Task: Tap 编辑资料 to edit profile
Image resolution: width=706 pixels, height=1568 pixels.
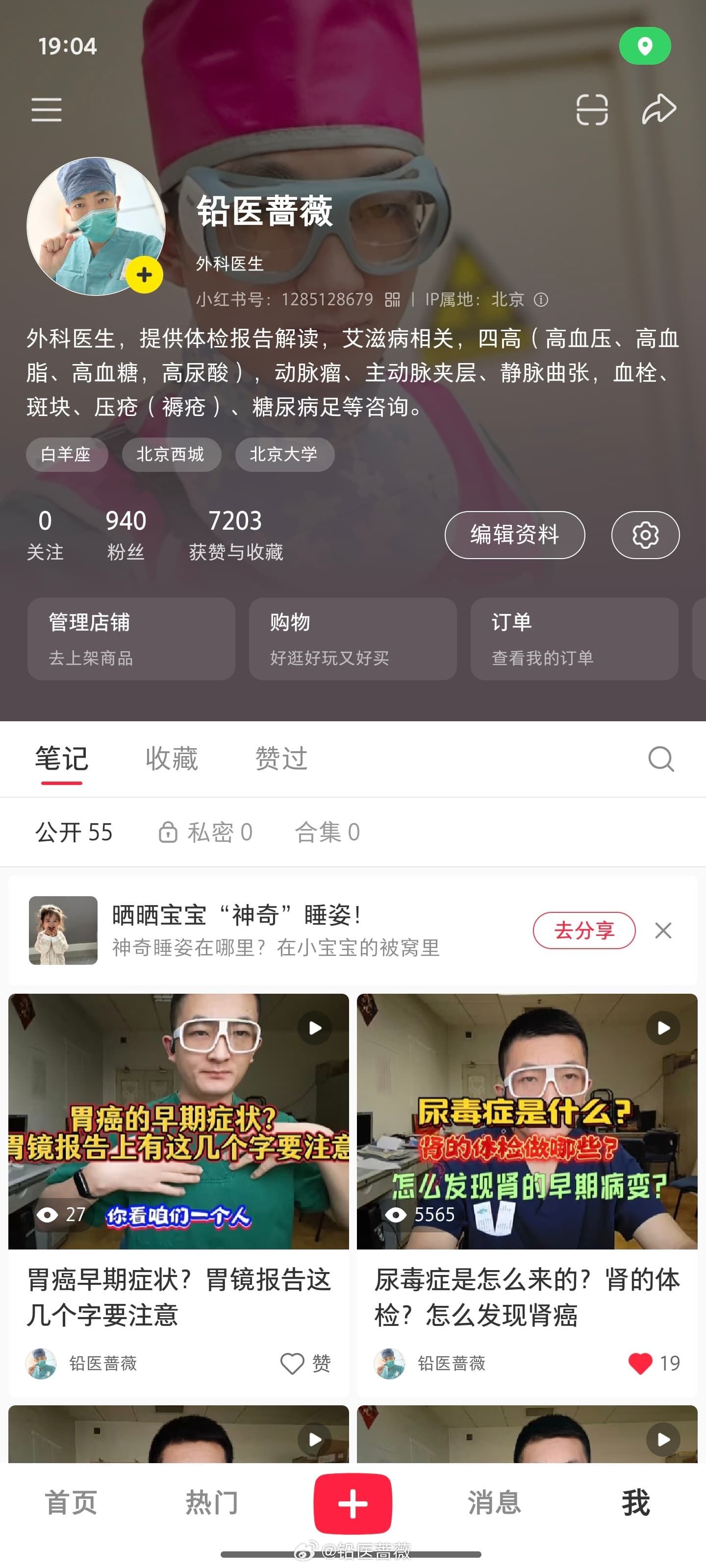Action: (514, 535)
